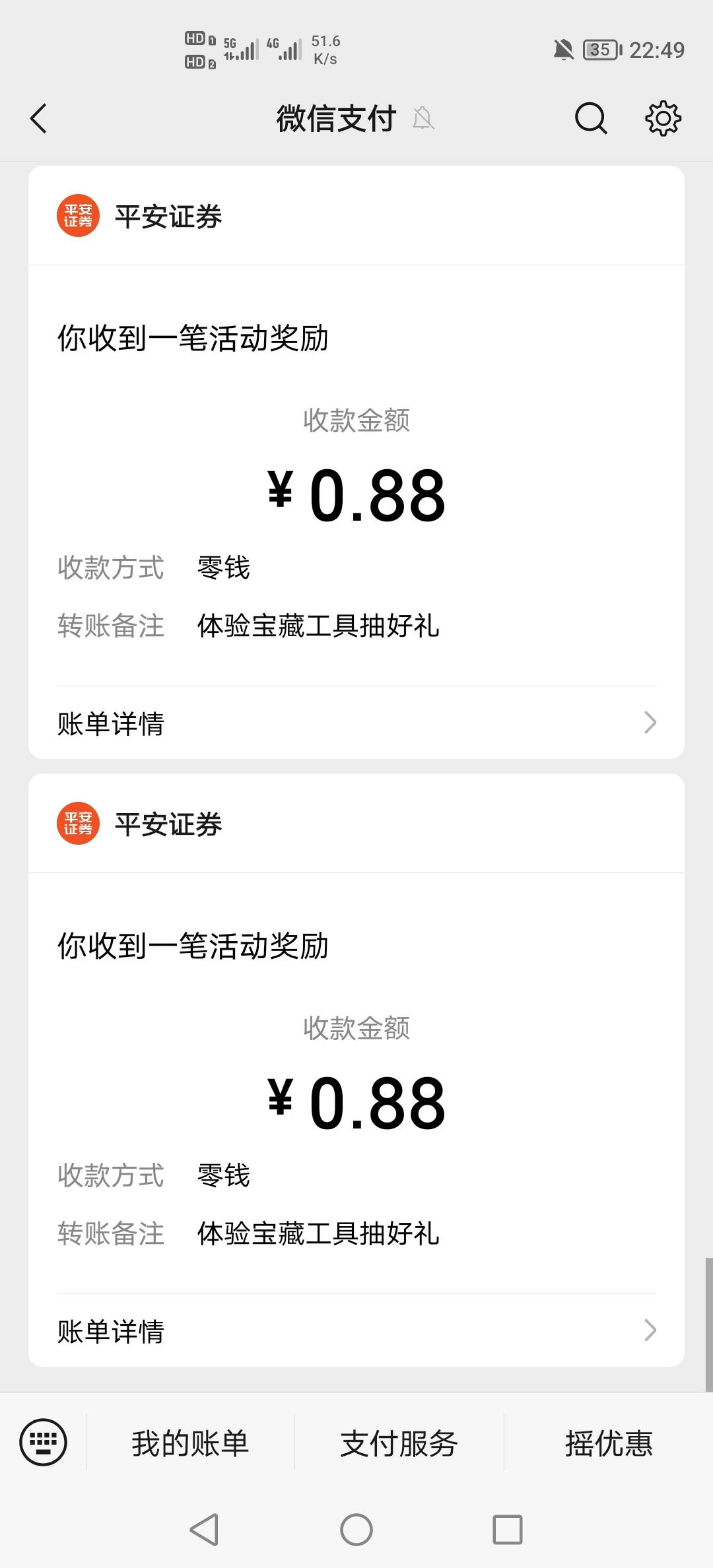The image size is (713, 1568).
Task: Go back from WeChat Pay screen
Action: pyautogui.click(x=39, y=119)
